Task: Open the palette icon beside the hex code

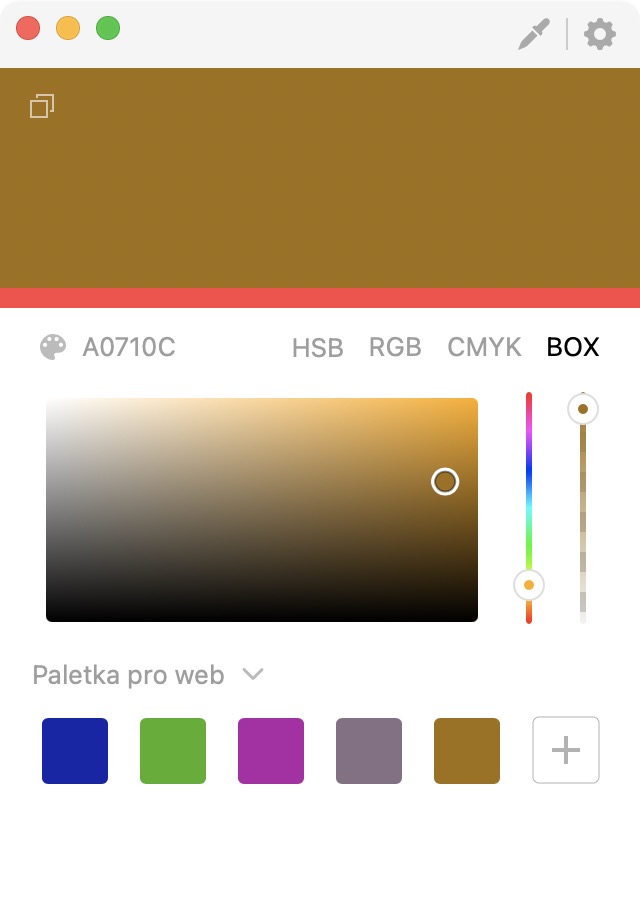Action: click(52, 347)
